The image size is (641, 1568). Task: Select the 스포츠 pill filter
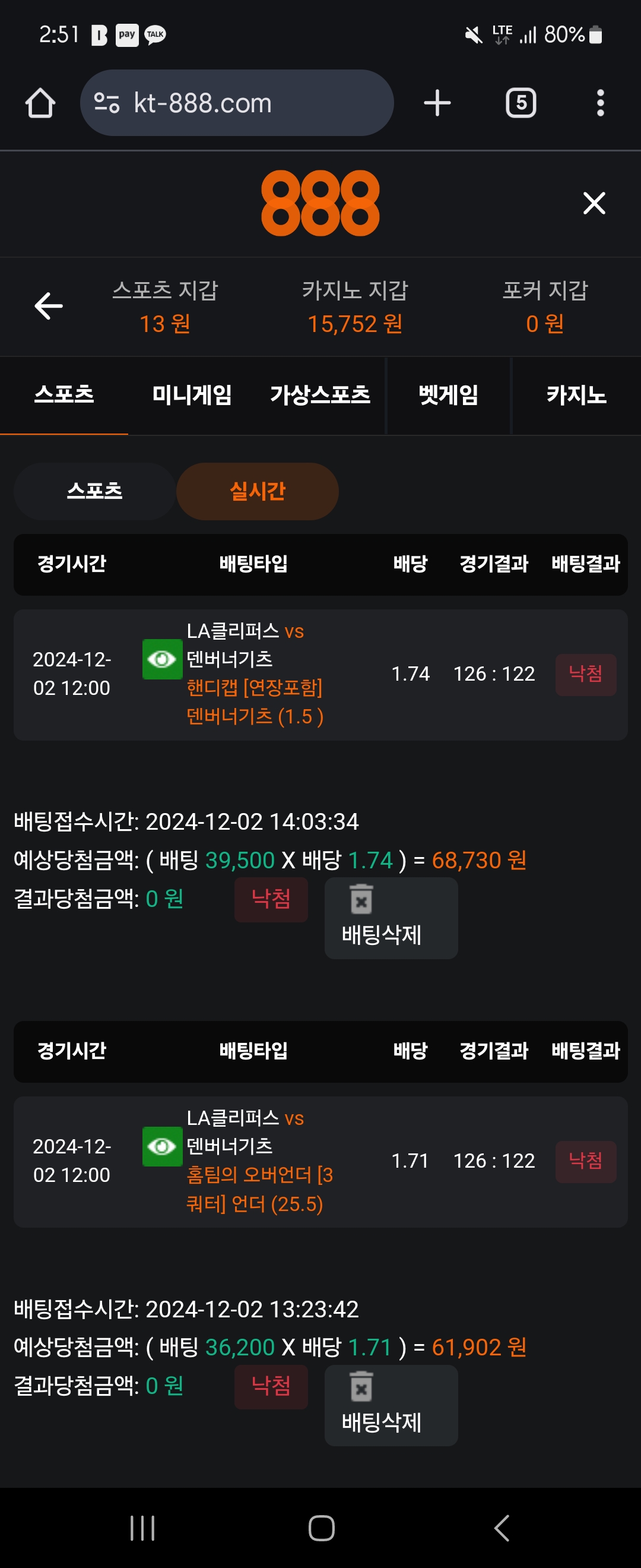[95, 491]
